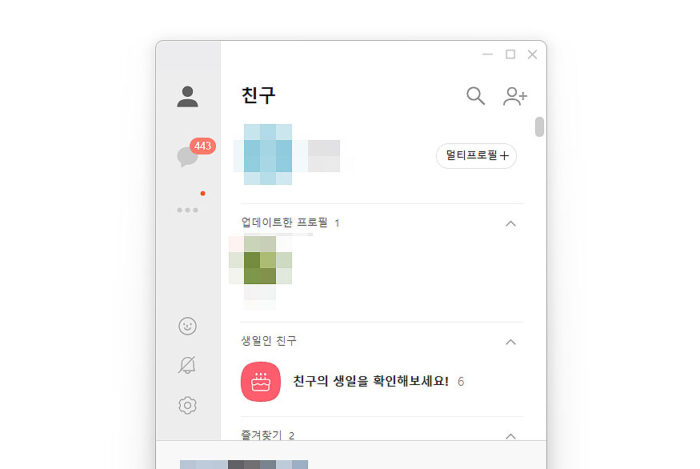Open the chats tab with 443 badge
This screenshot has height=469, width=700.
188,156
